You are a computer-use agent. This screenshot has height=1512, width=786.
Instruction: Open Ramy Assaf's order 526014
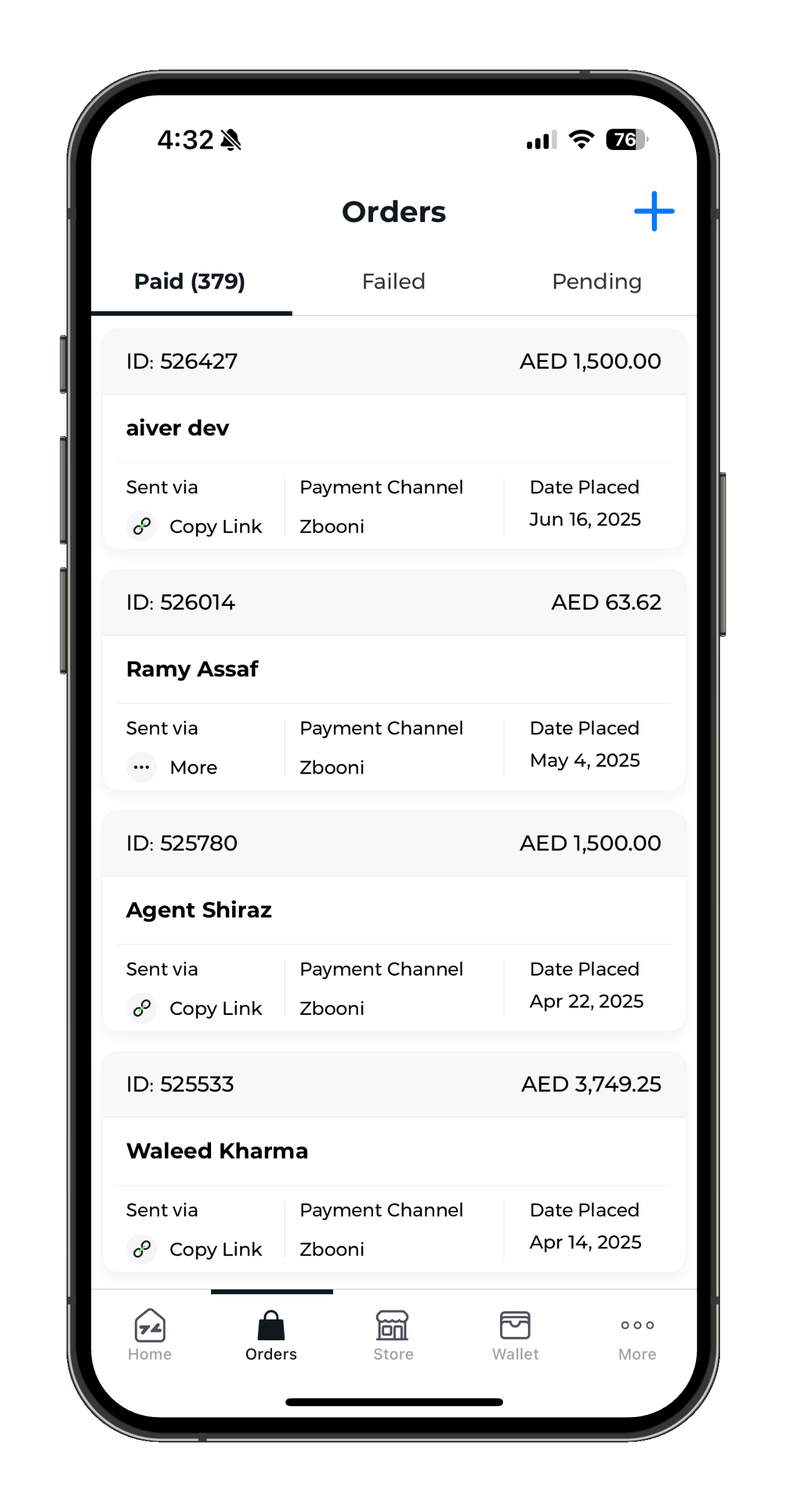(x=394, y=669)
